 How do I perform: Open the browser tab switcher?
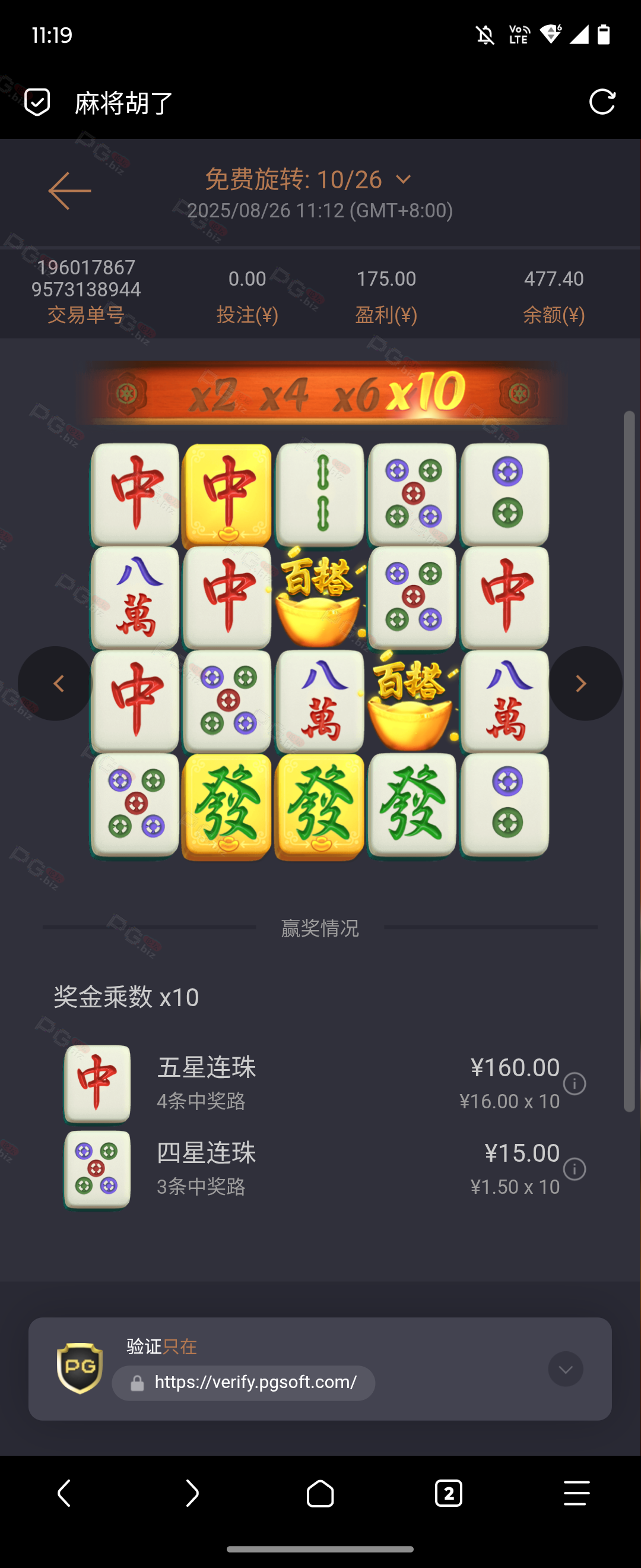click(448, 1493)
